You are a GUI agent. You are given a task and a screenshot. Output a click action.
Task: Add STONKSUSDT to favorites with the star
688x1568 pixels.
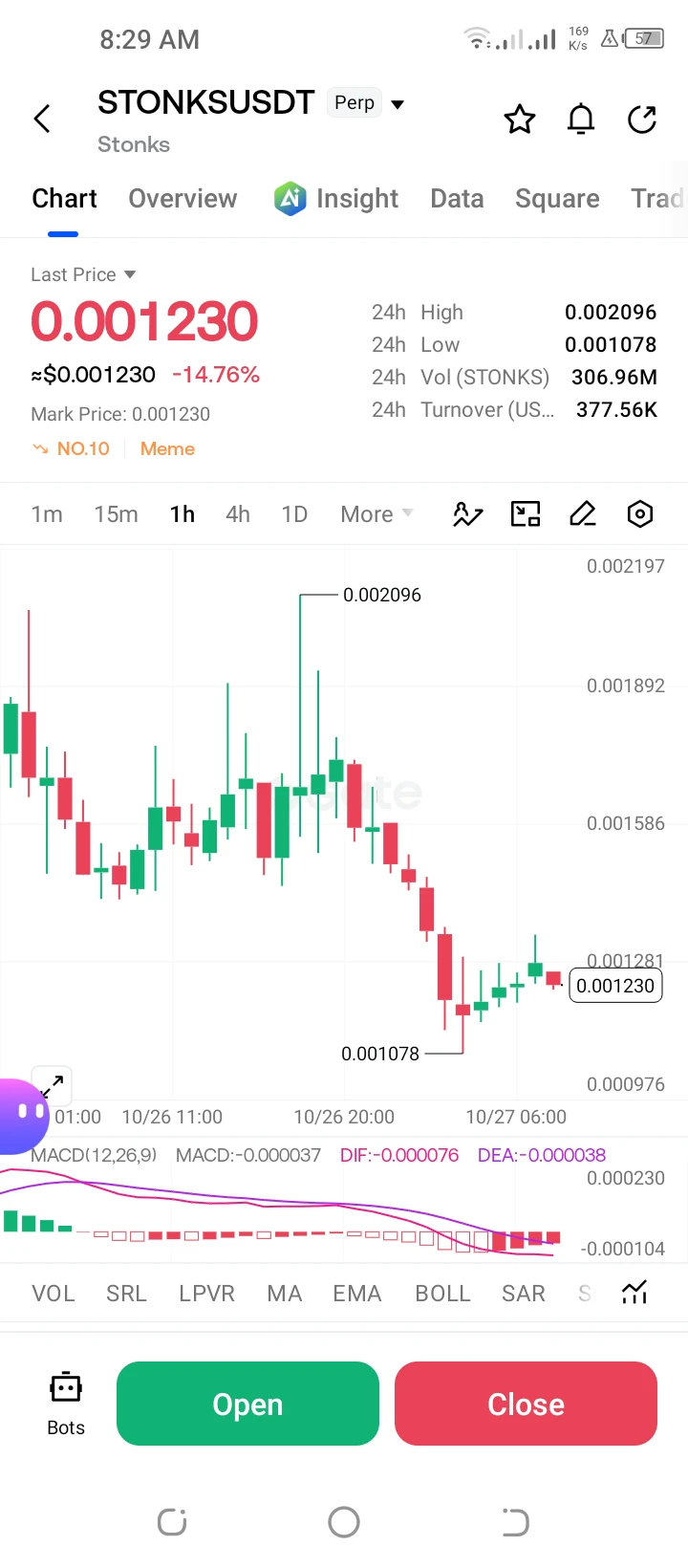point(520,120)
